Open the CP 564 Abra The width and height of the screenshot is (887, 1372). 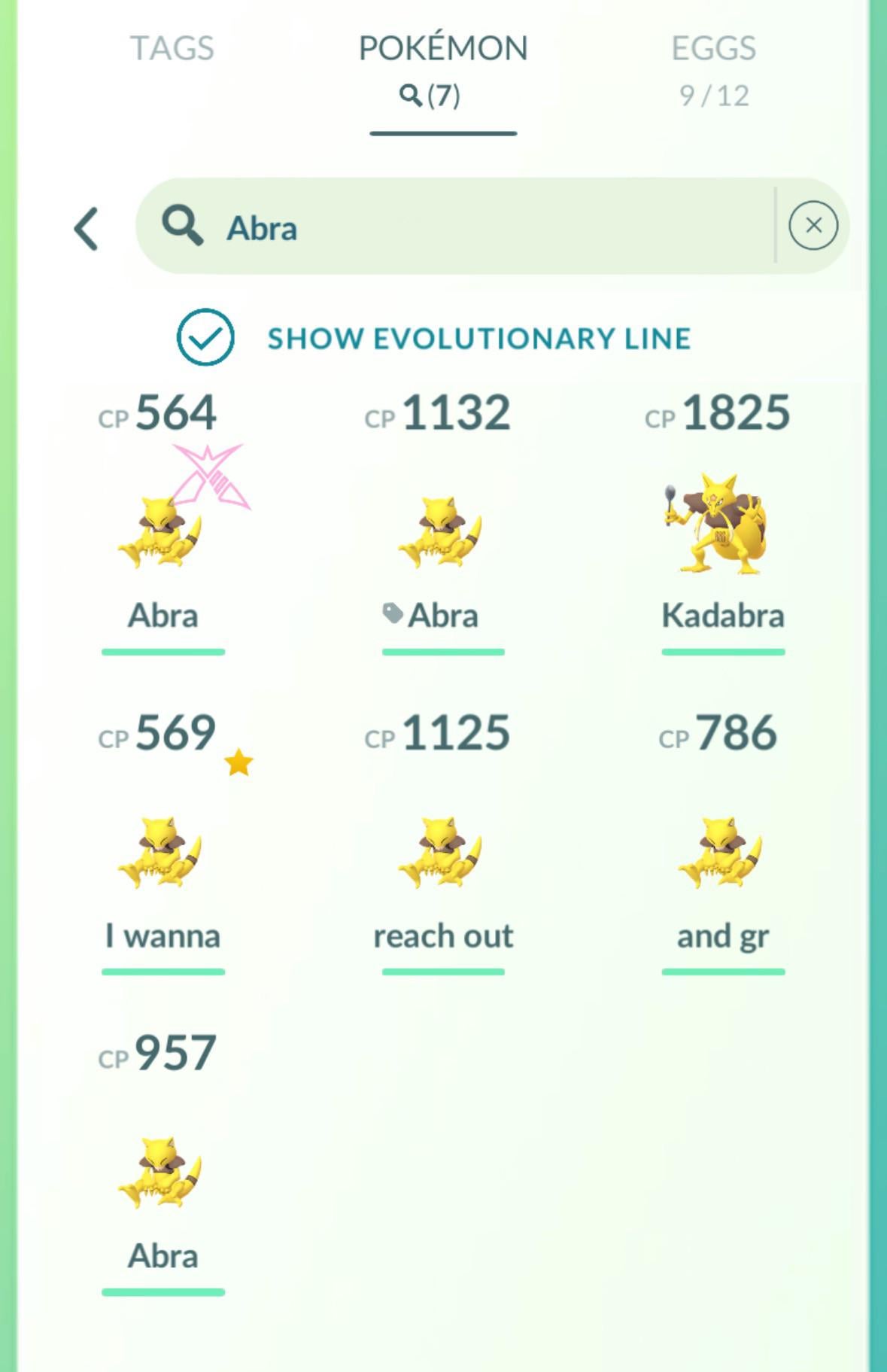pyautogui.click(x=163, y=522)
